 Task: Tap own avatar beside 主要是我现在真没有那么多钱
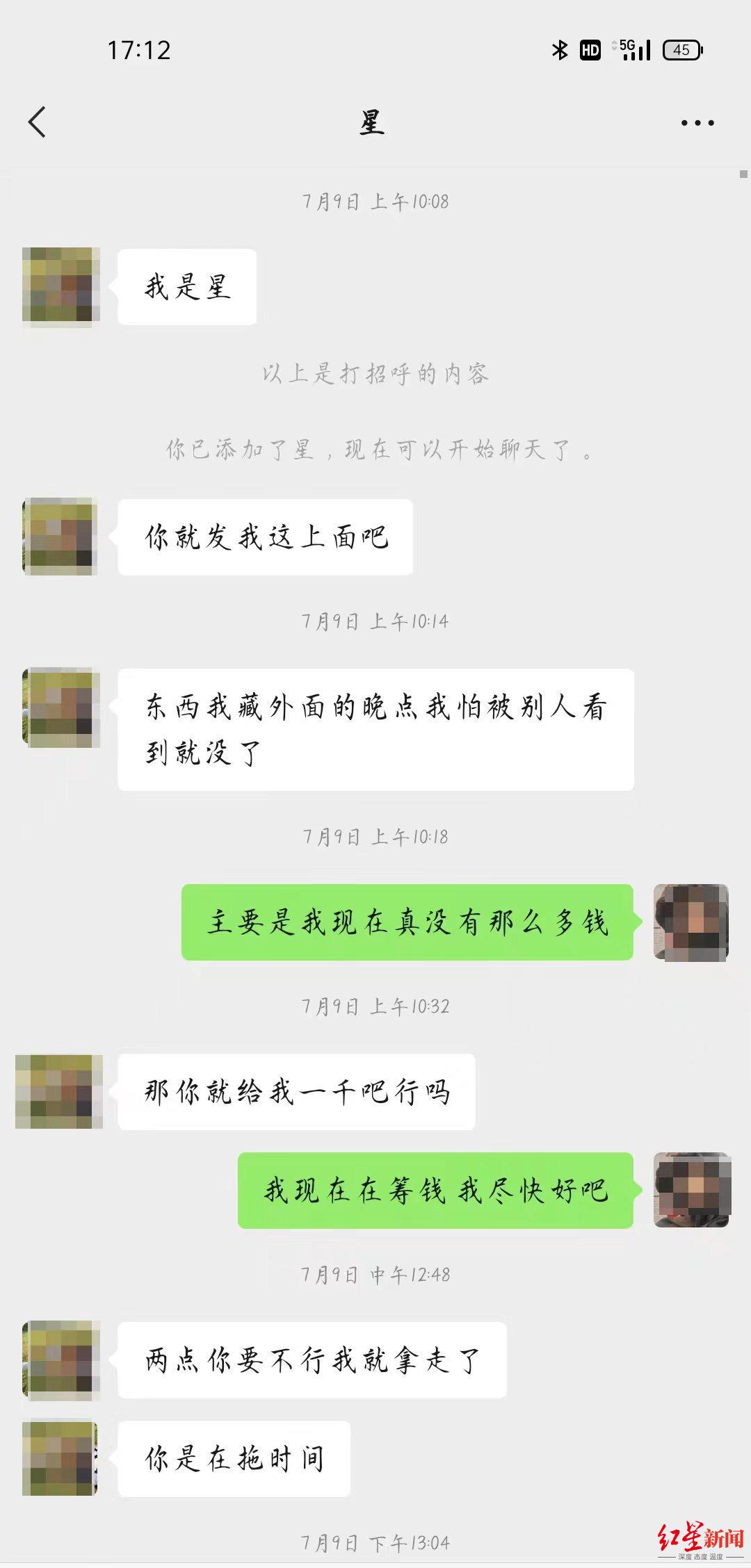691,923
